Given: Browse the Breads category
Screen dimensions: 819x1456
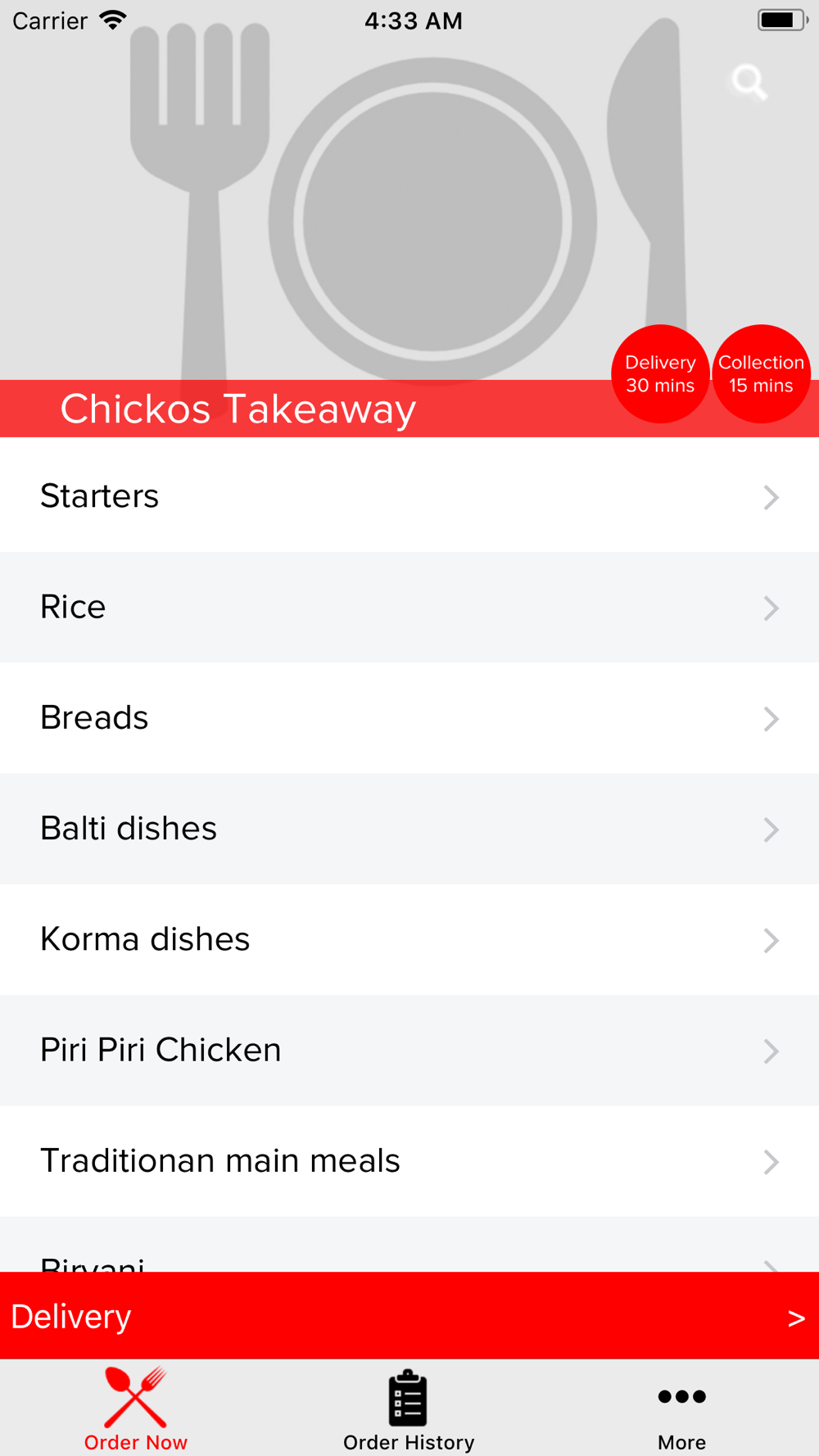Looking at the screenshot, I should (409, 718).
